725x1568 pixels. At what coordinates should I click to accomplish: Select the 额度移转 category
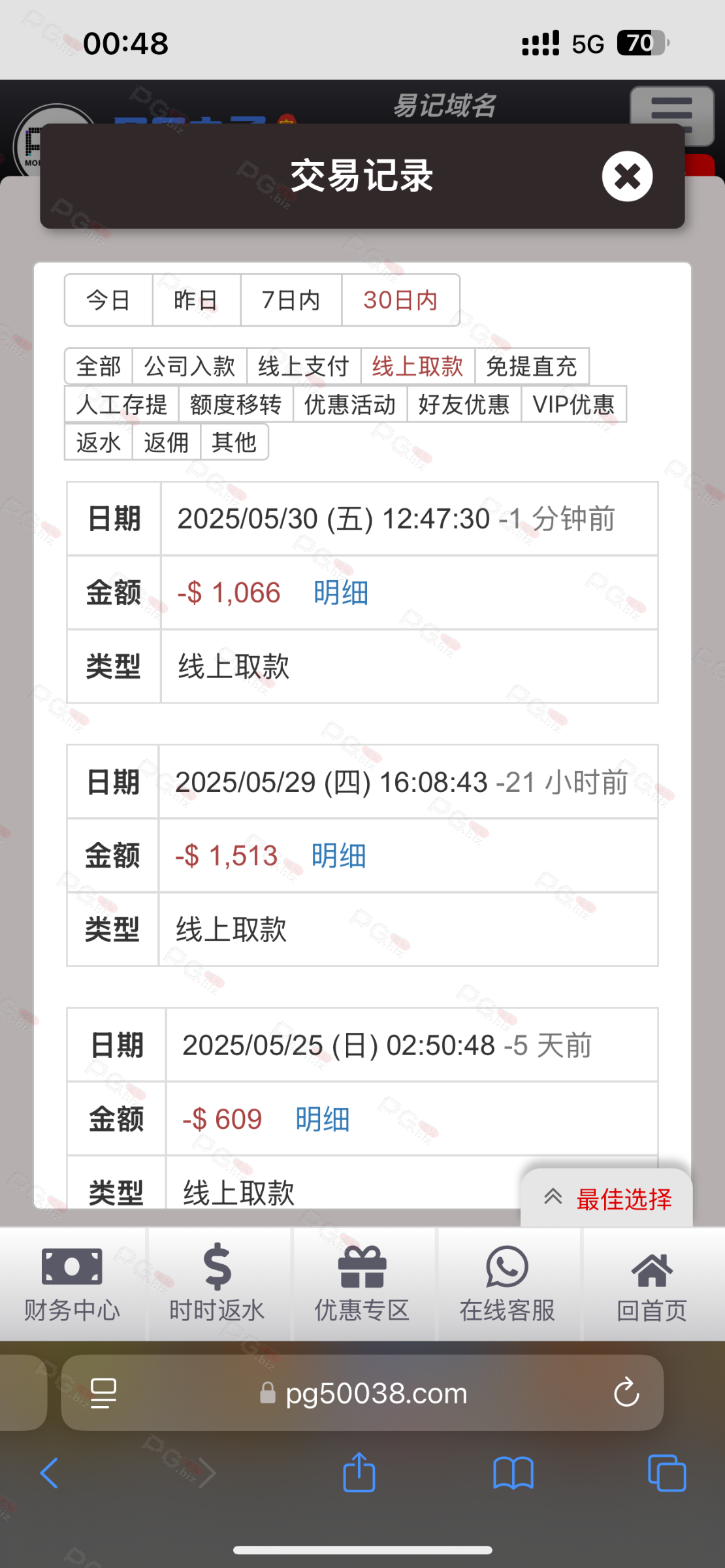(x=236, y=404)
